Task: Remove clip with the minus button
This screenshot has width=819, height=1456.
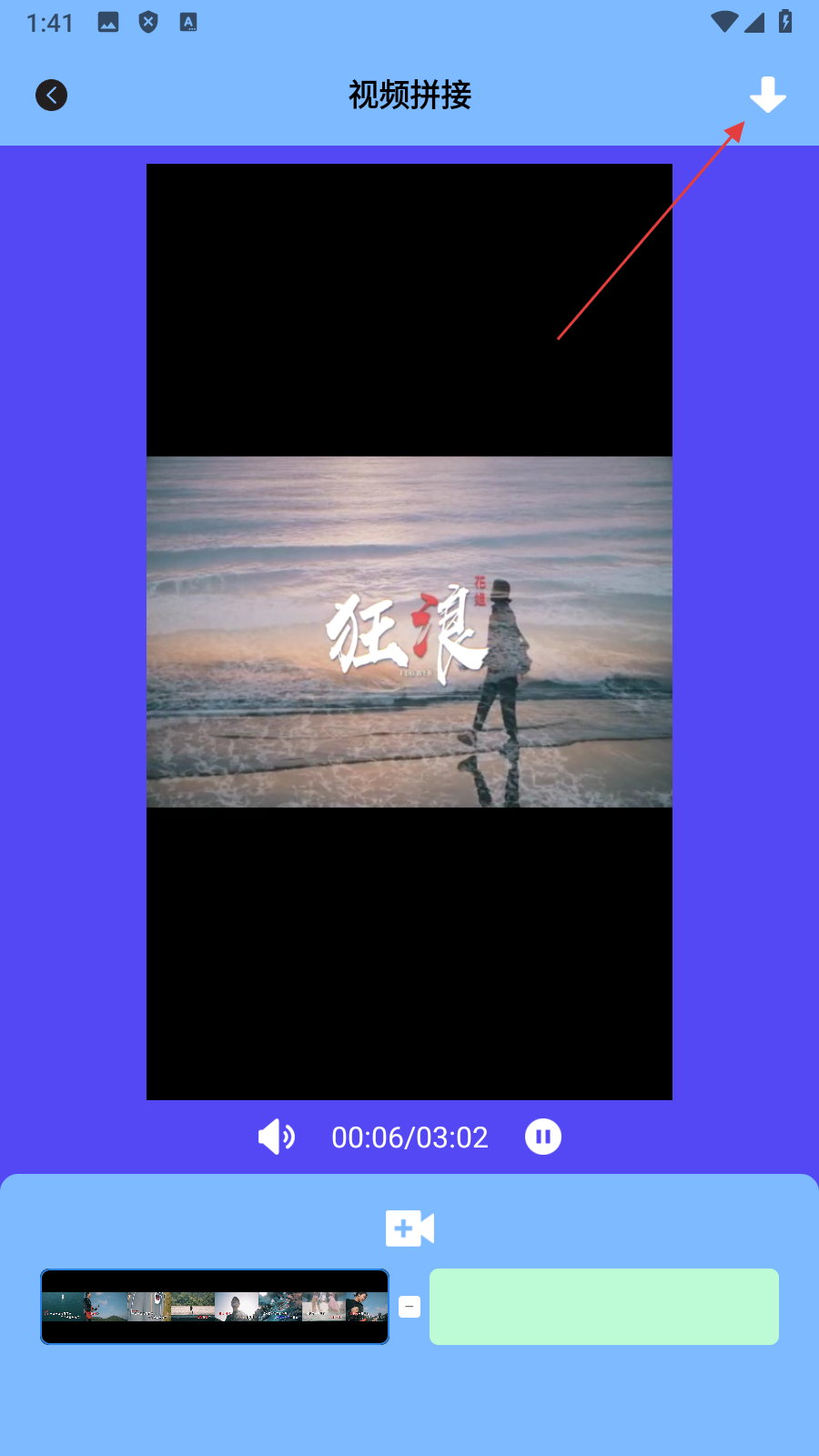Action: pyautogui.click(x=409, y=1307)
